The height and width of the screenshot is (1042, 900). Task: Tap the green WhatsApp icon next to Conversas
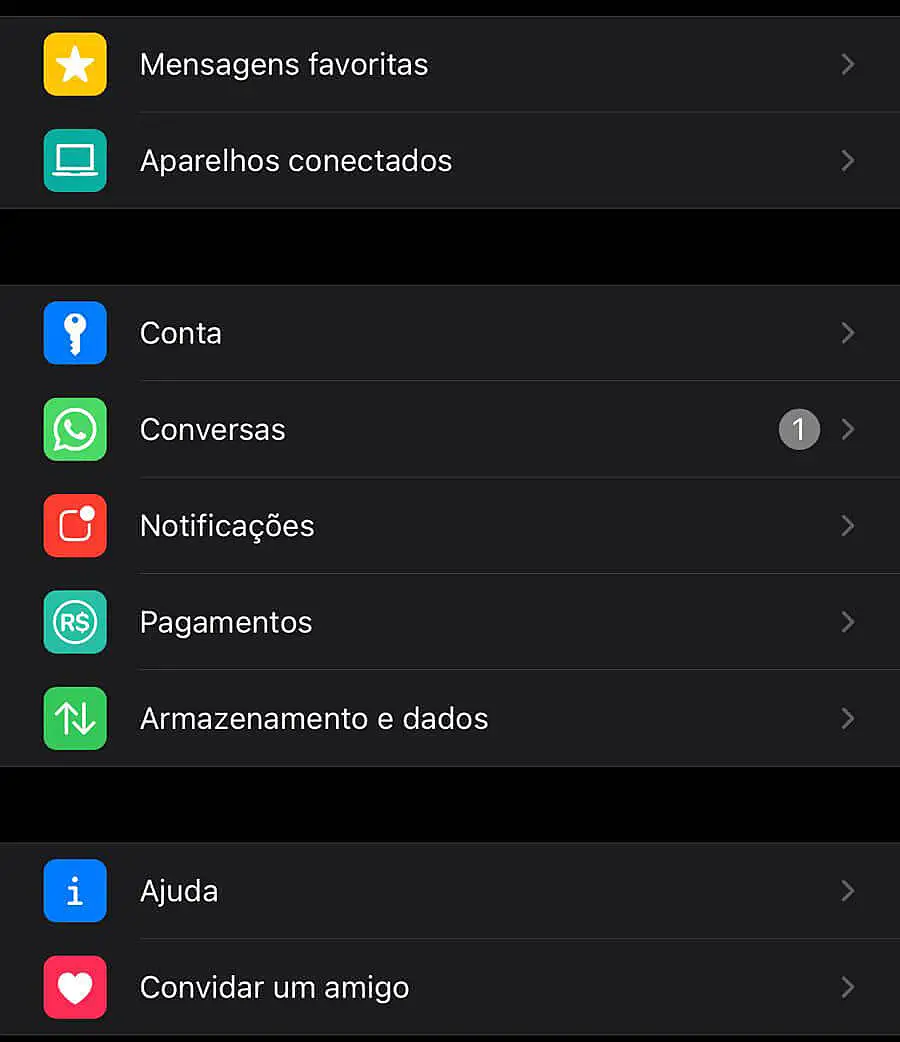point(75,429)
